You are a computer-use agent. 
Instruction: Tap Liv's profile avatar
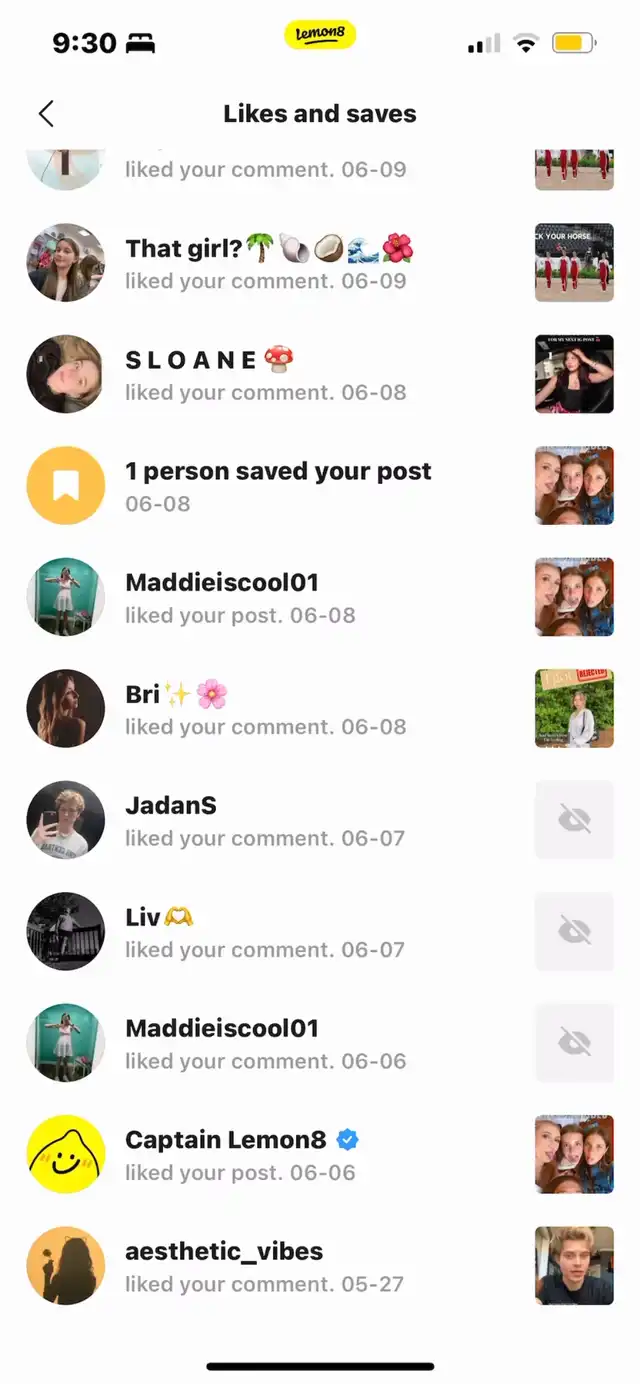[x=65, y=932]
